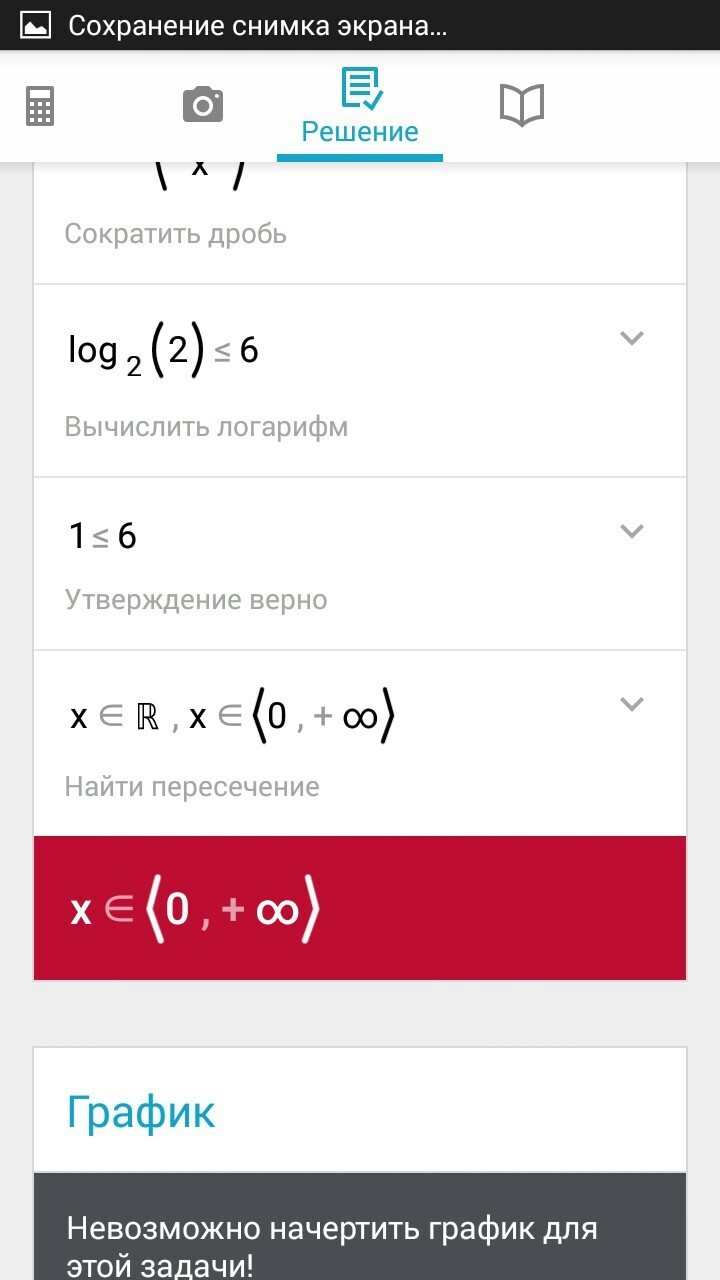Expand the log₂(2) ≤ 6 step
This screenshot has height=1280, width=720.
coord(631,338)
